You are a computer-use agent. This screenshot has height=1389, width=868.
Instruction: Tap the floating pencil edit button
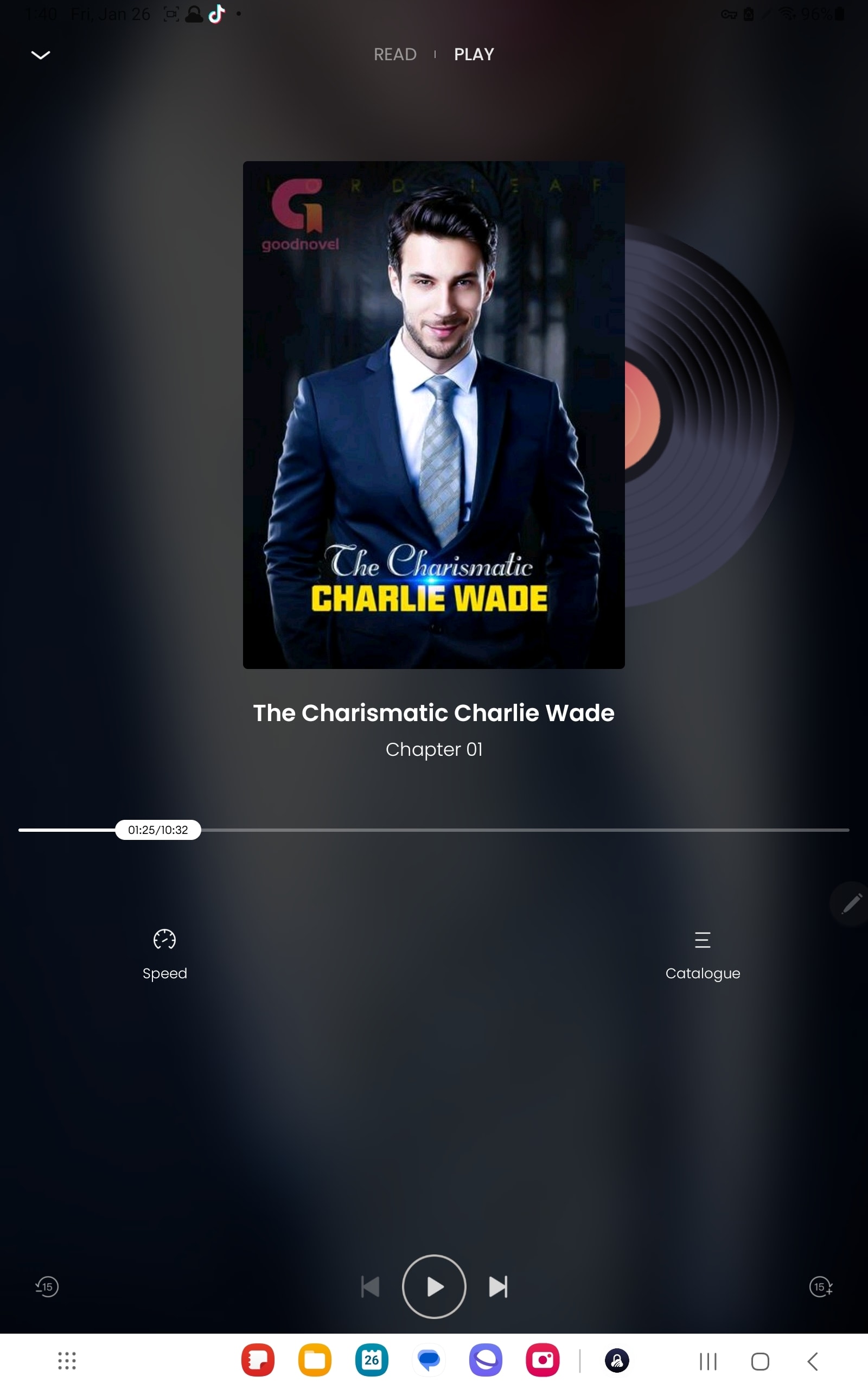point(850,904)
